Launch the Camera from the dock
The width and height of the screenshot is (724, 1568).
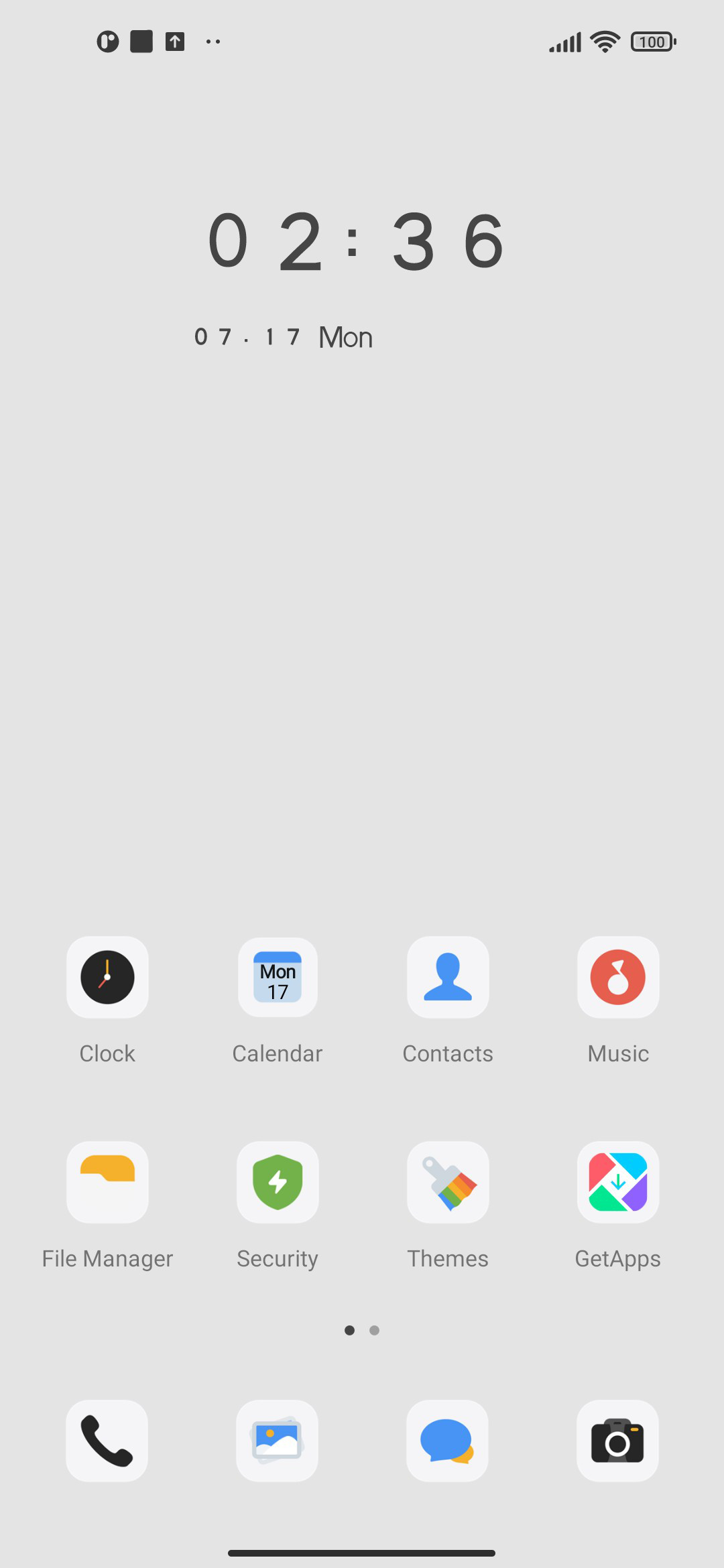click(x=617, y=1441)
